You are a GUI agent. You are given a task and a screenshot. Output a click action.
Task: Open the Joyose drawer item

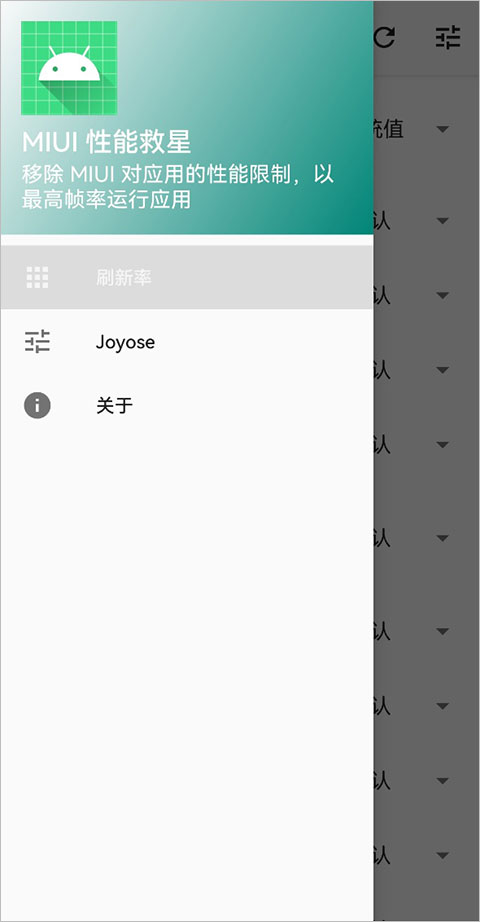coord(186,342)
